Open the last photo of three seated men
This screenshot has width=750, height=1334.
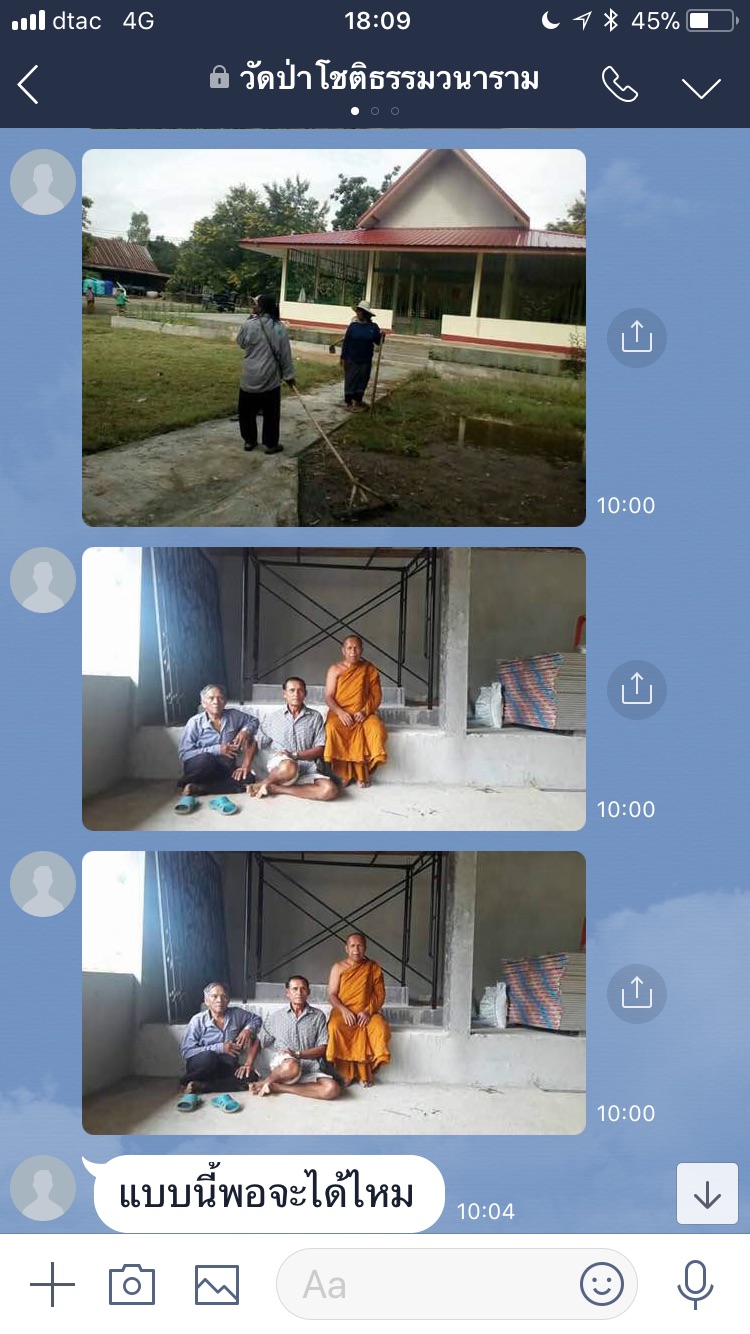[x=334, y=993]
